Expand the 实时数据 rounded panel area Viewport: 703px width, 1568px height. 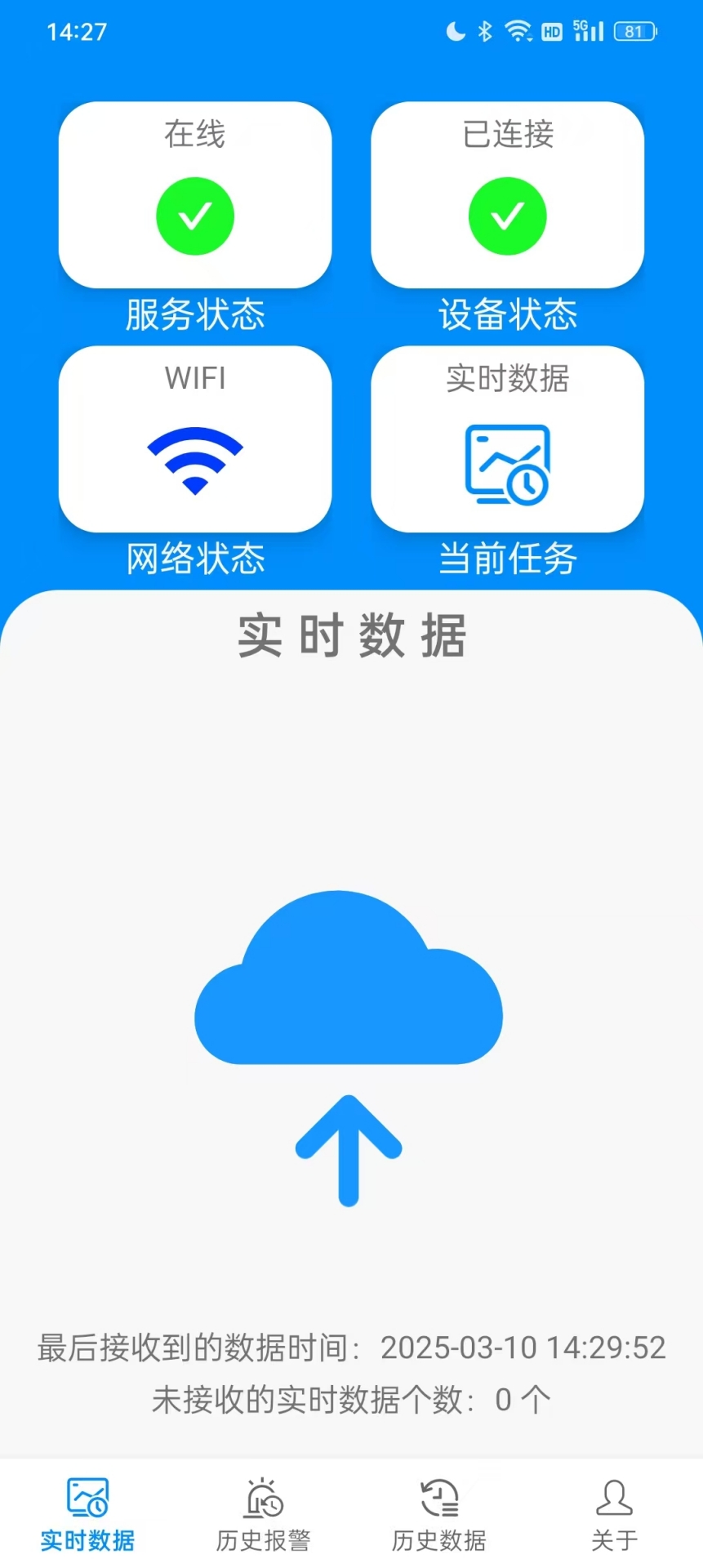(x=351, y=898)
